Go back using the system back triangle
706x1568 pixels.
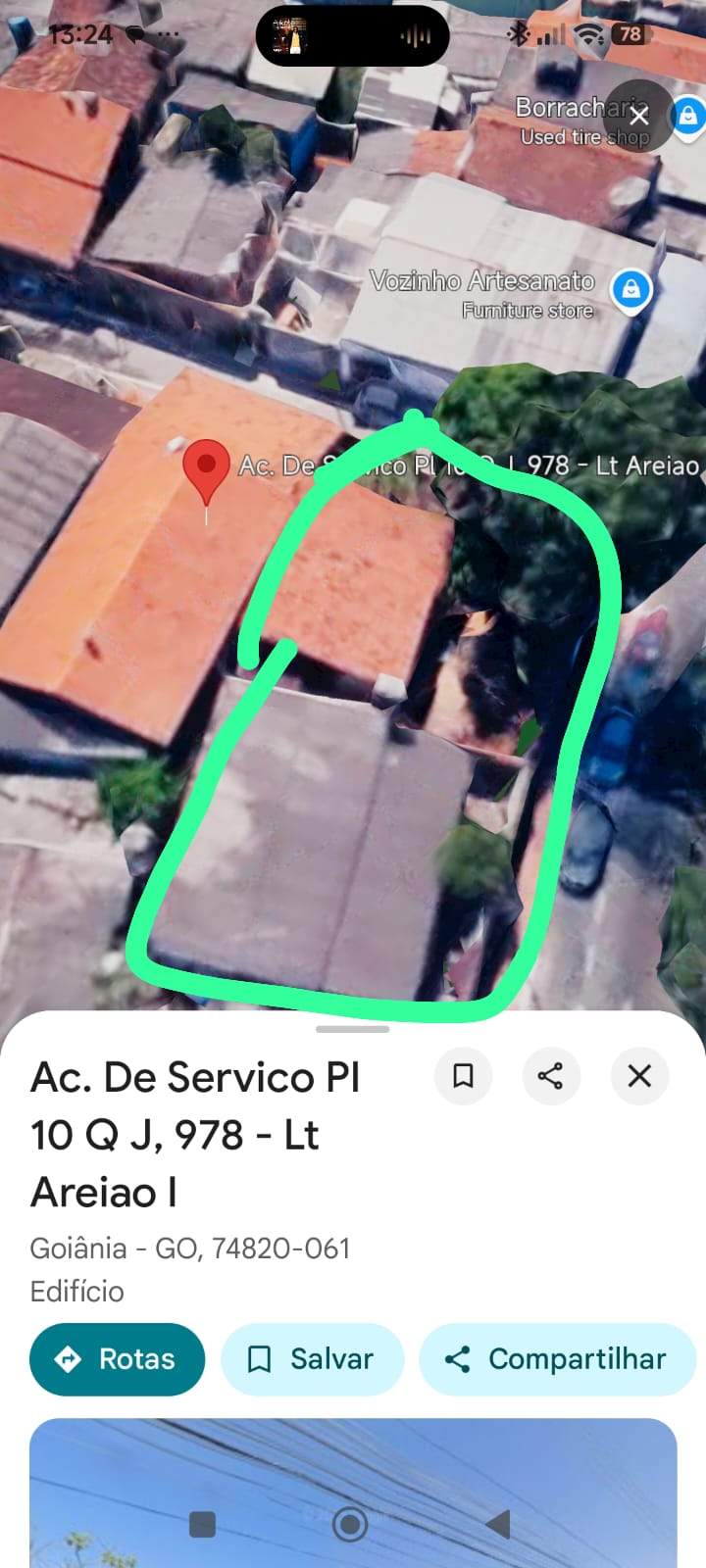click(x=498, y=1523)
